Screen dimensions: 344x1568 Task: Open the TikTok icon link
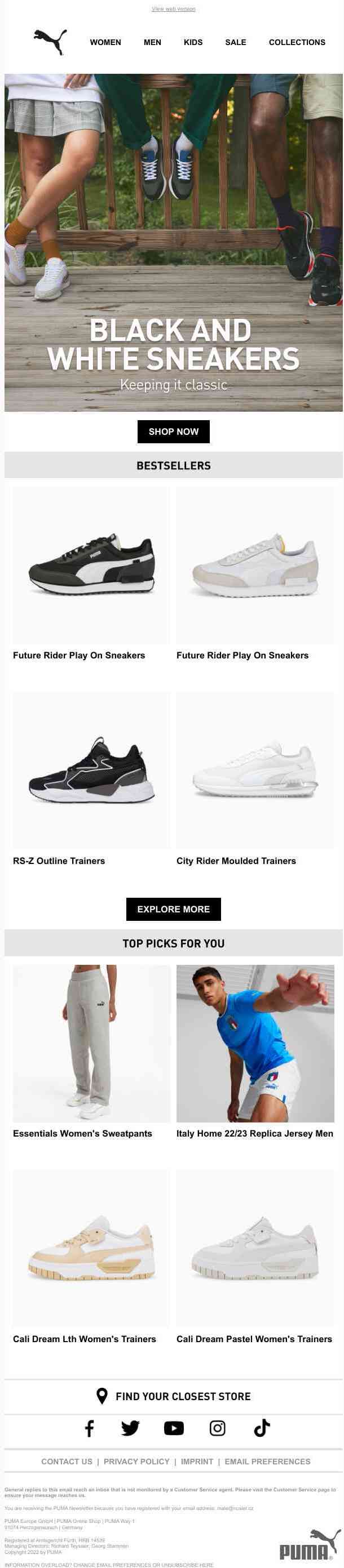click(262, 1428)
